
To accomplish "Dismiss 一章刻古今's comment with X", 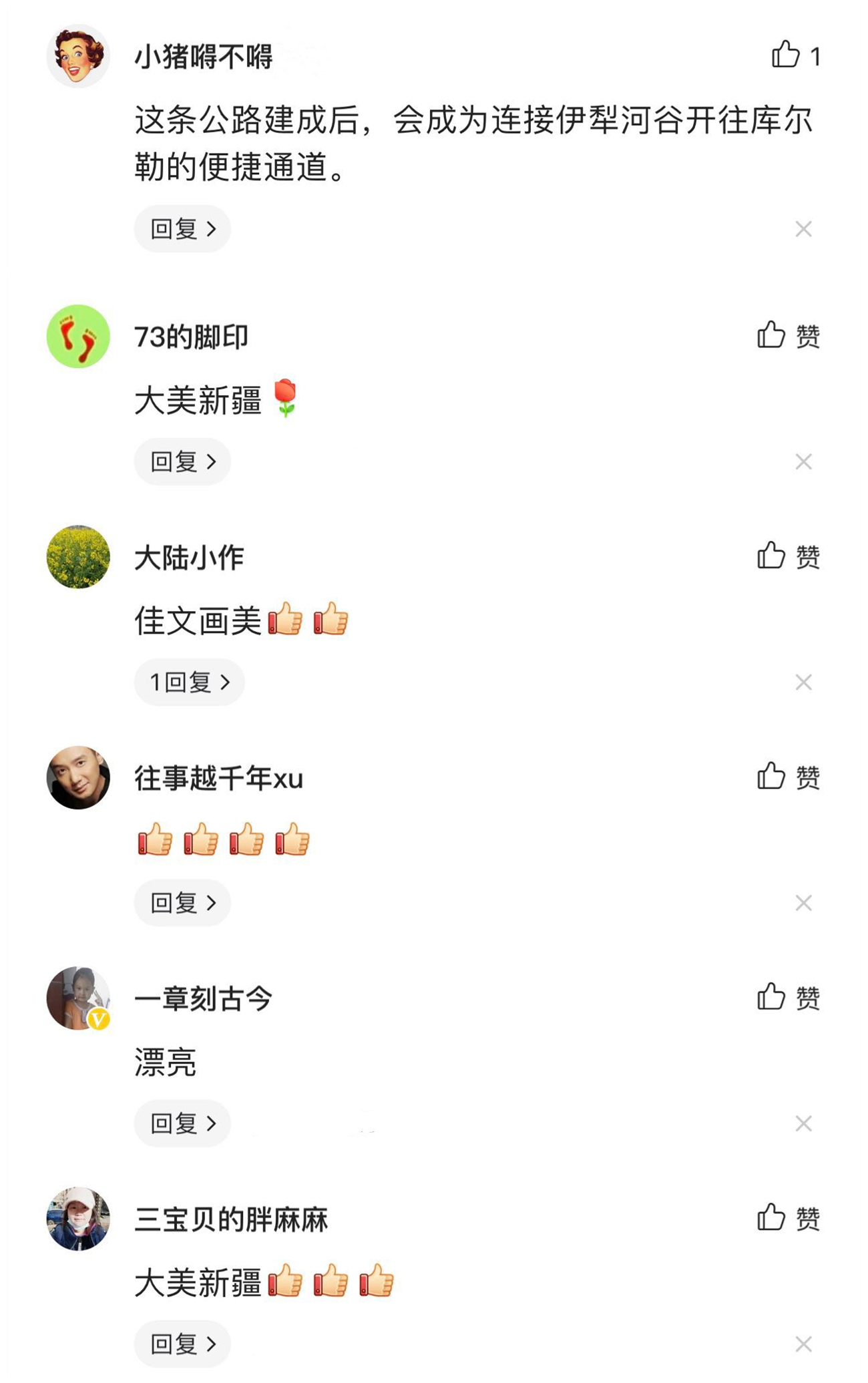I will click(x=803, y=1123).
